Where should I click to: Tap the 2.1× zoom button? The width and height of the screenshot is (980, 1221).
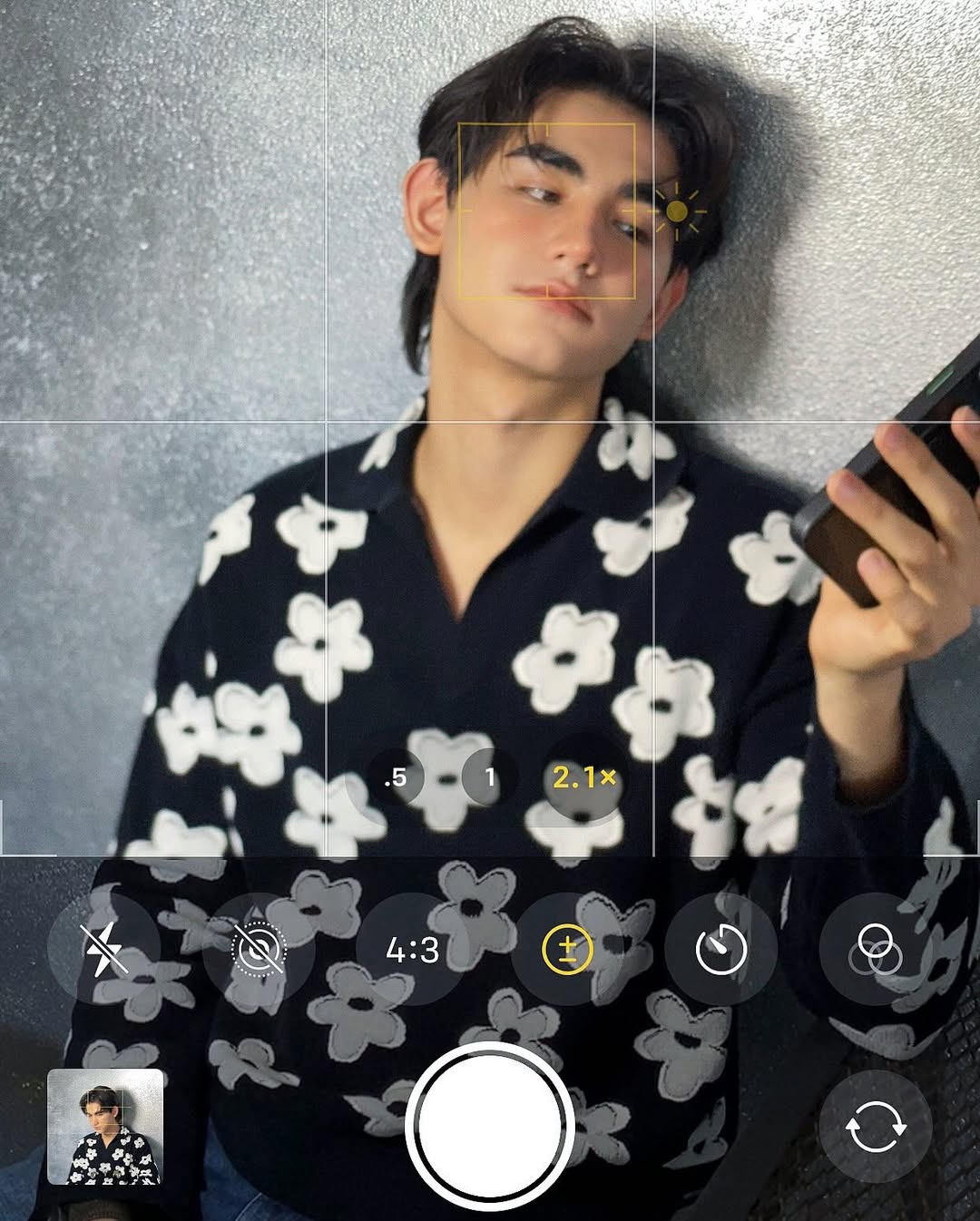click(583, 777)
